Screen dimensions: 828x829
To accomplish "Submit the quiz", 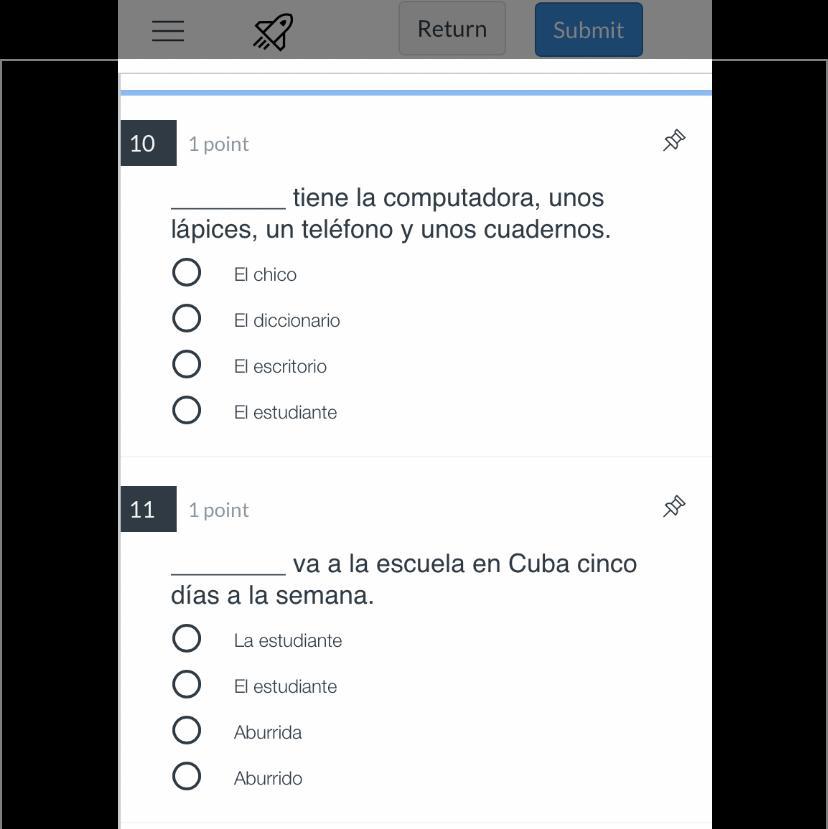I will click(588, 30).
